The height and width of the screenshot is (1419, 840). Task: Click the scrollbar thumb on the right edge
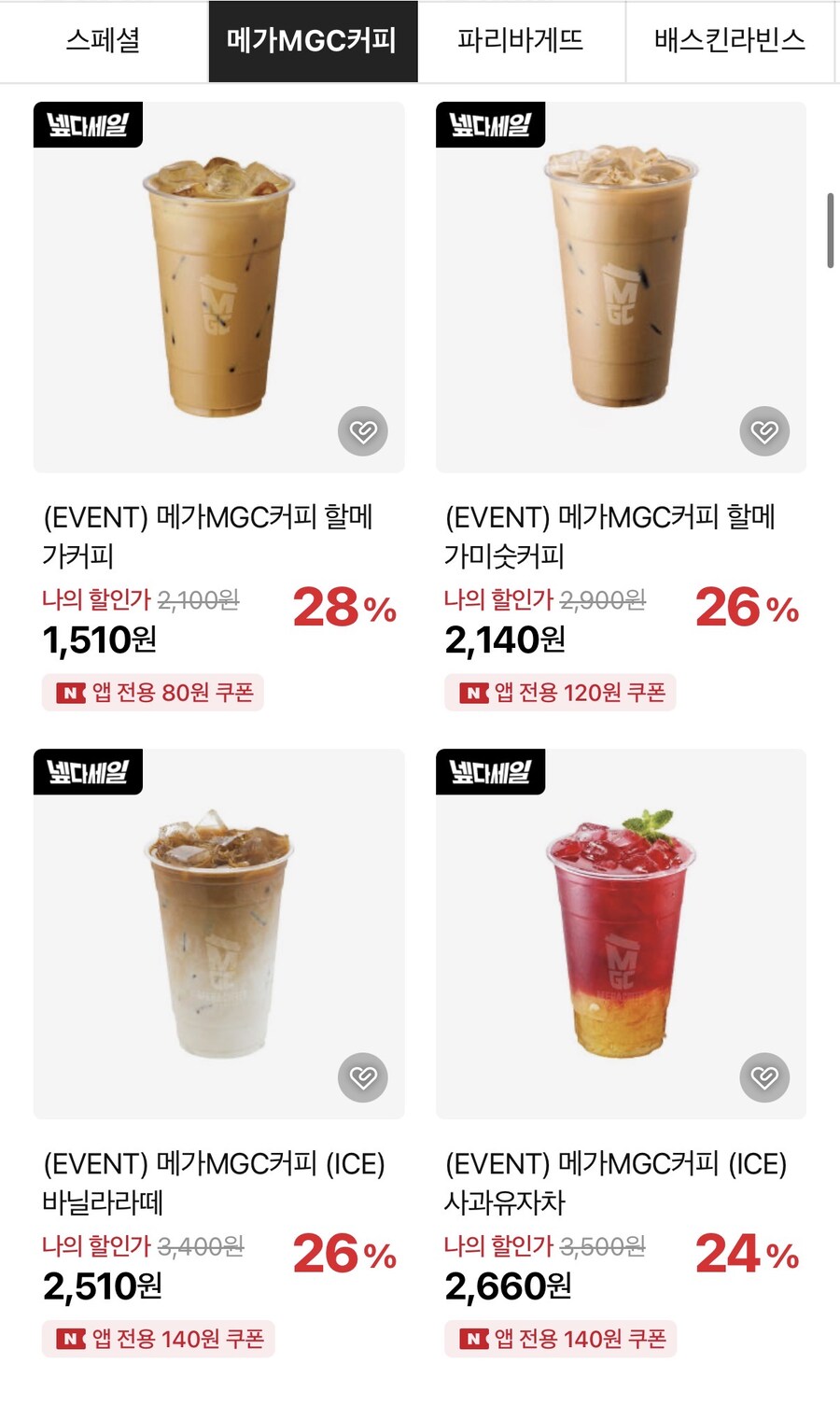point(831,229)
